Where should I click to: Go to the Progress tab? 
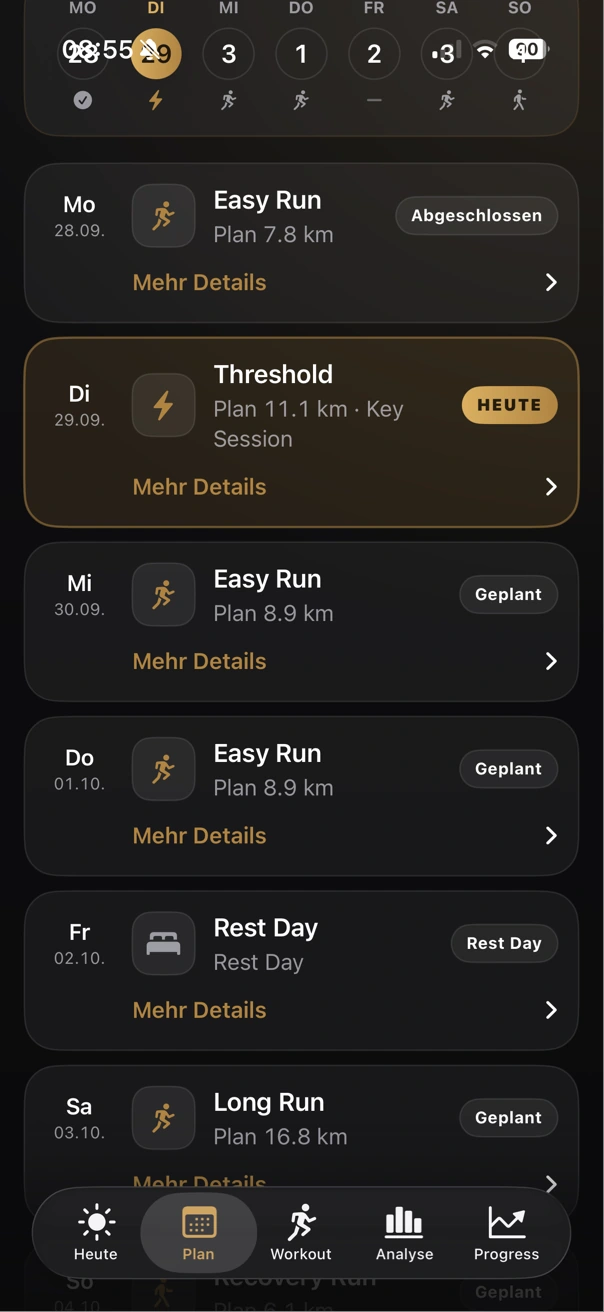pyautogui.click(x=506, y=1233)
